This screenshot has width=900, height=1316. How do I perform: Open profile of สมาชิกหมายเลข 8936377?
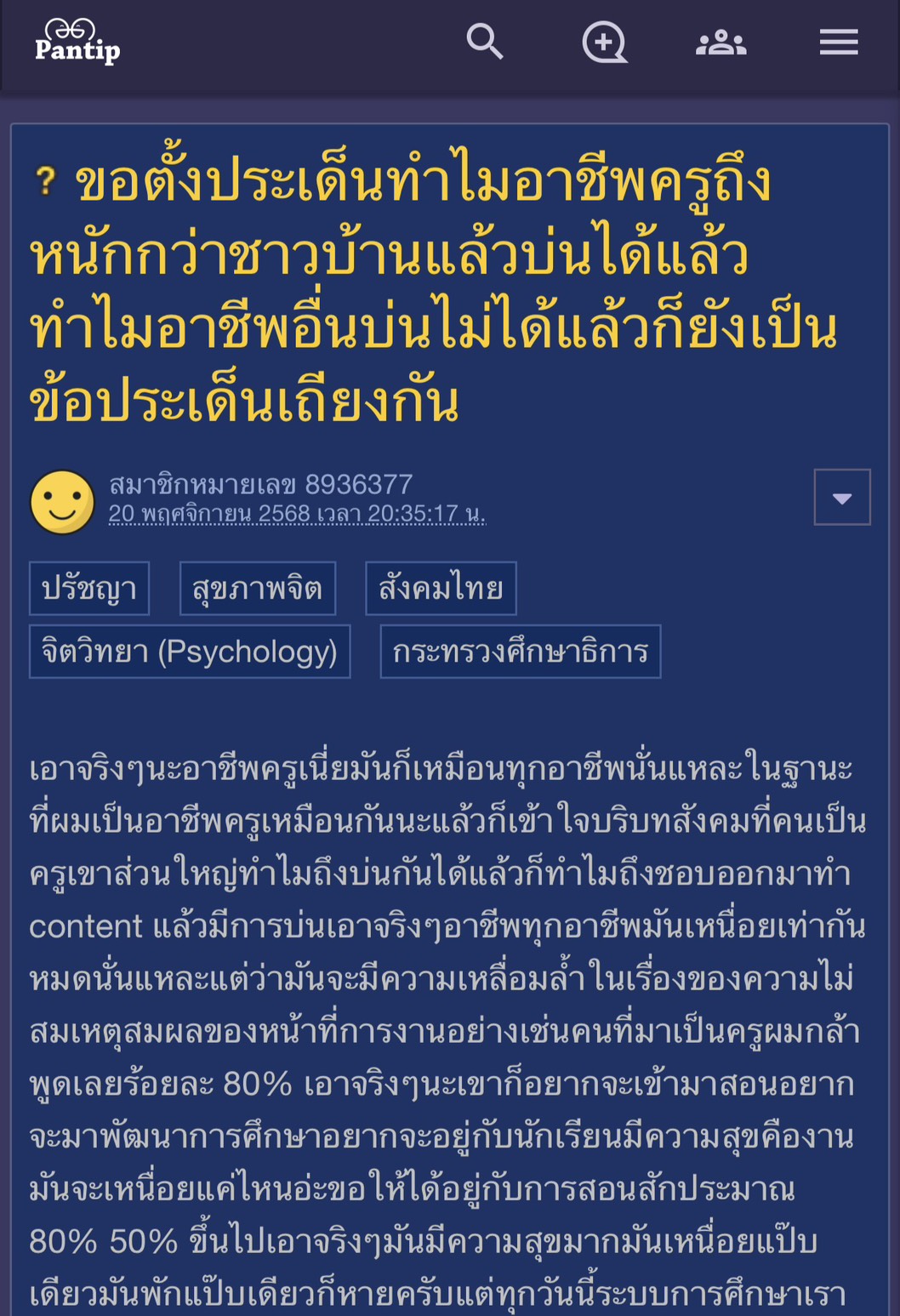(260, 484)
